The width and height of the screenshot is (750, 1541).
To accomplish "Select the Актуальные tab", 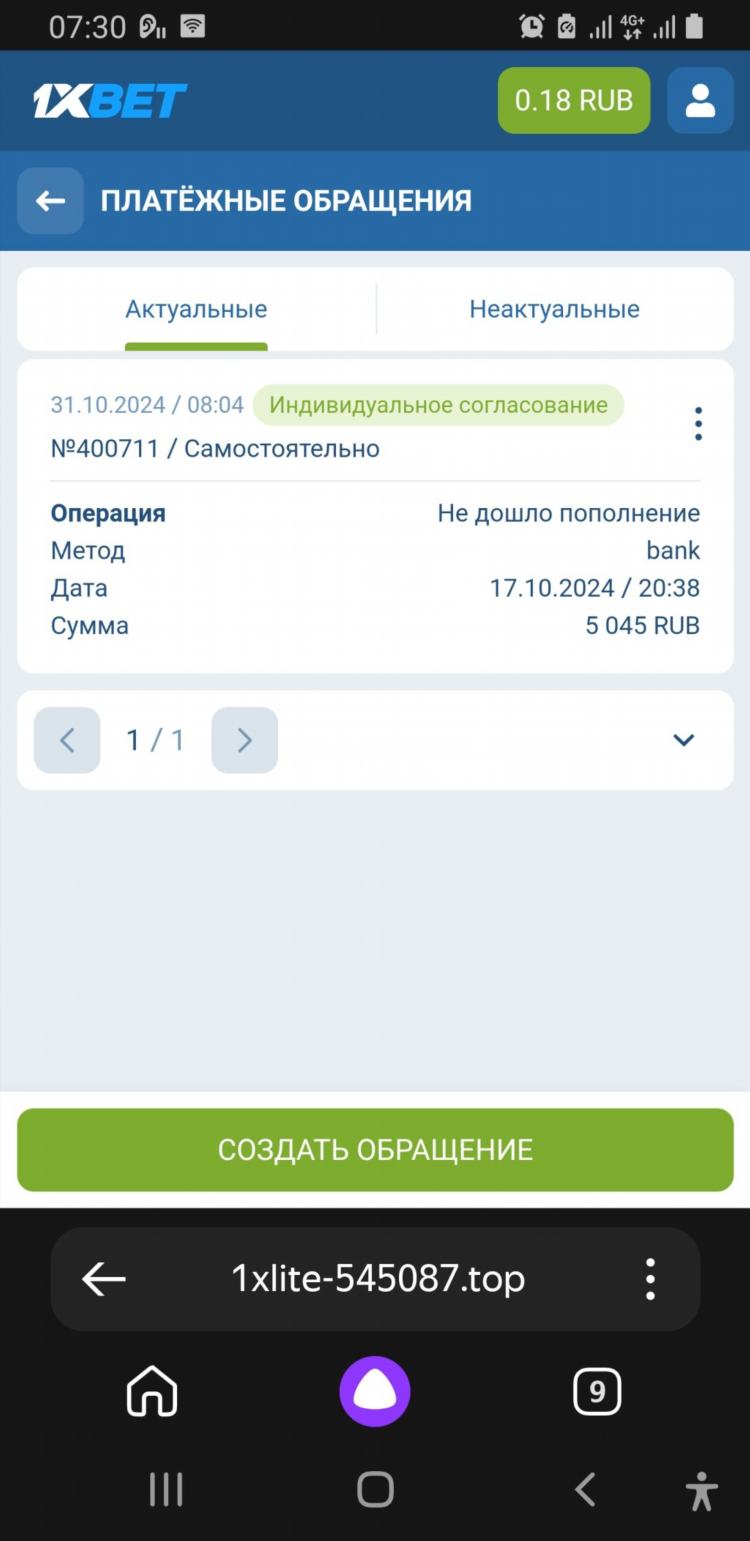I will [196, 309].
